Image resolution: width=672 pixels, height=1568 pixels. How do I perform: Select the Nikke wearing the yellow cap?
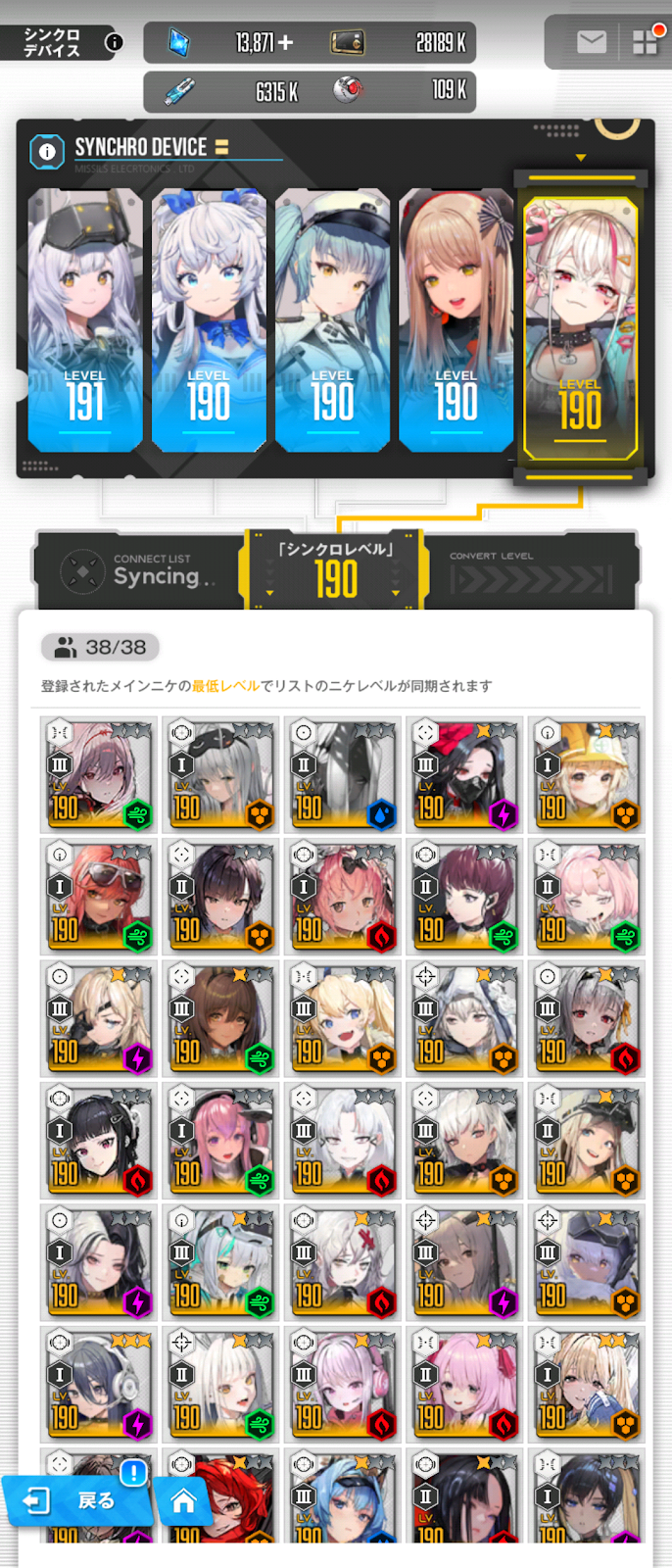586,774
